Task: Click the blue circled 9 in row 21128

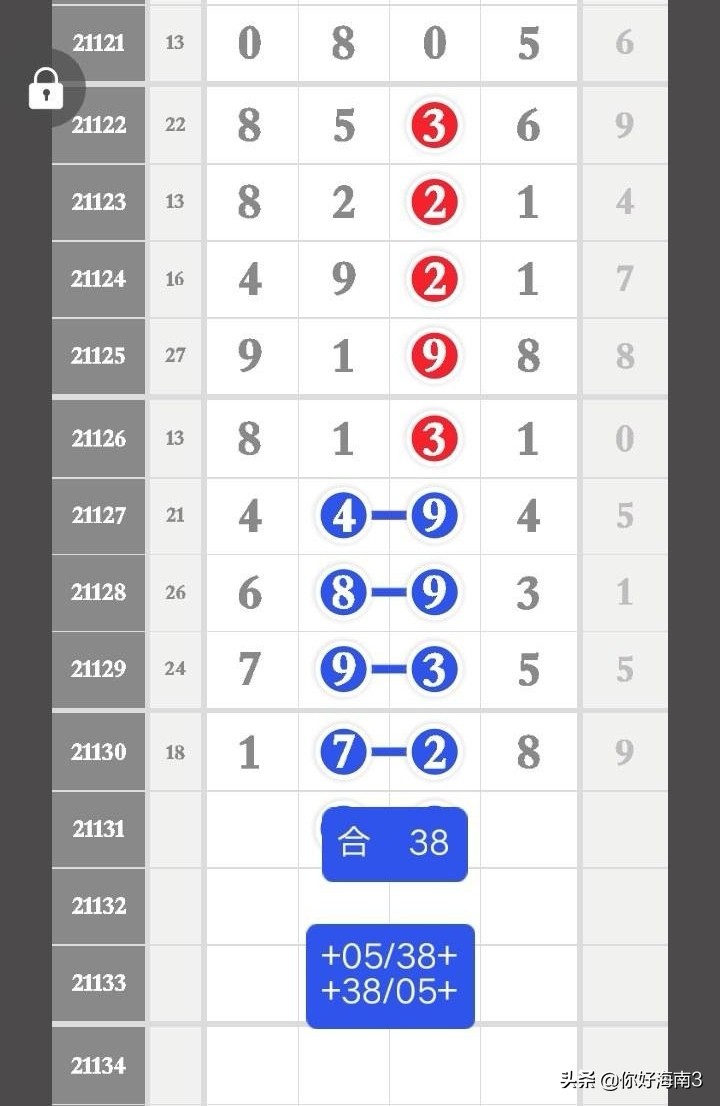Action: [x=433, y=593]
